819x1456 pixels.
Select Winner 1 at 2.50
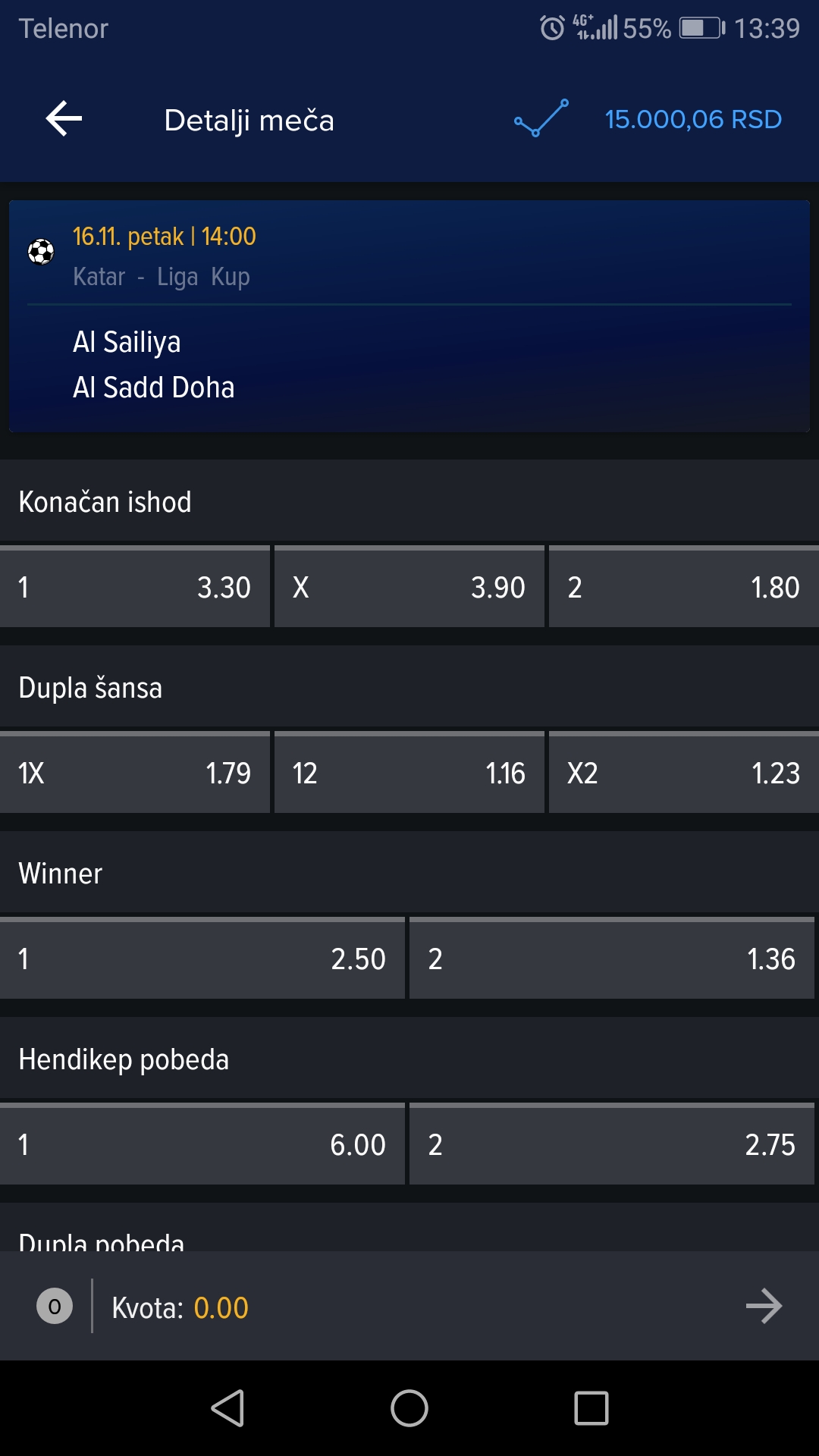(x=202, y=958)
